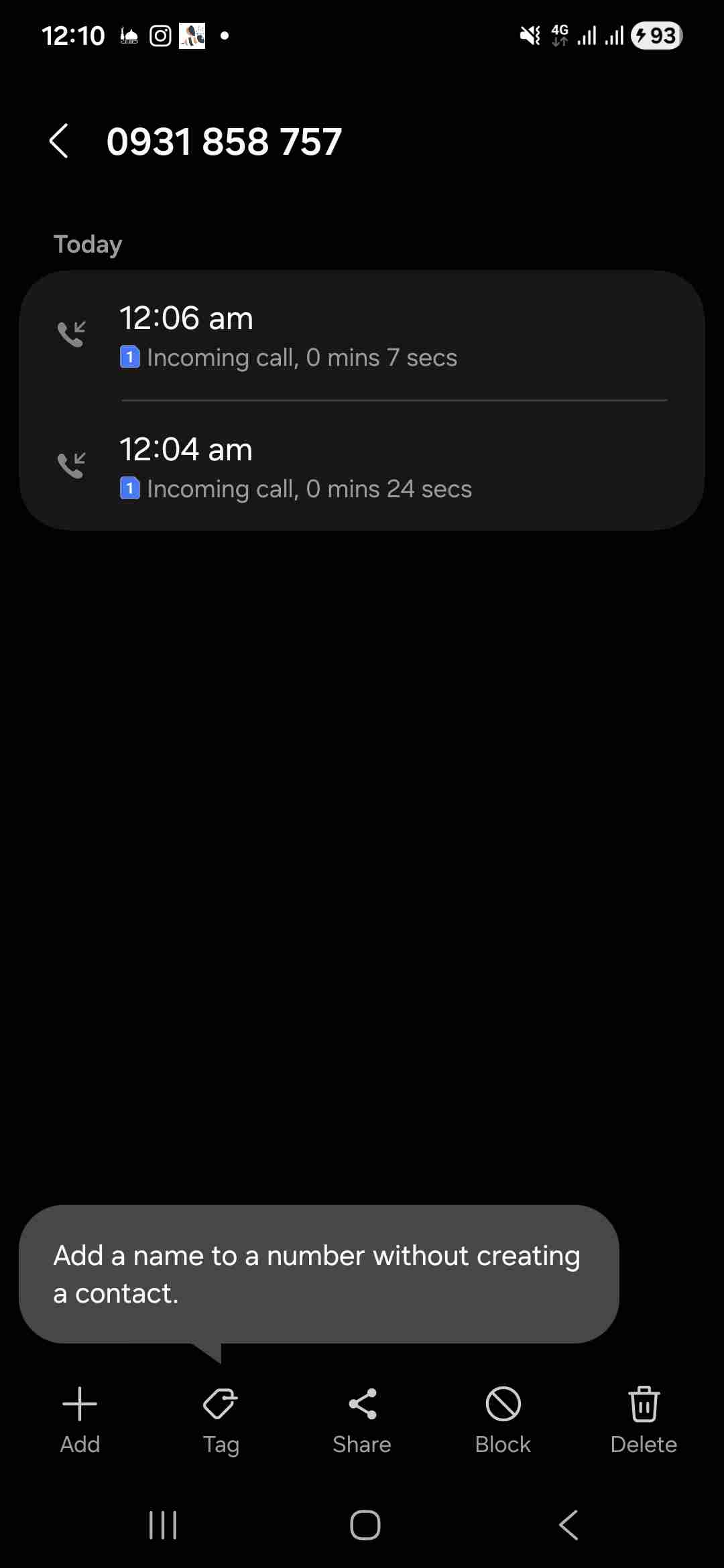Tap the system home button
724x1568 pixels.
(x=365, y=1525)
